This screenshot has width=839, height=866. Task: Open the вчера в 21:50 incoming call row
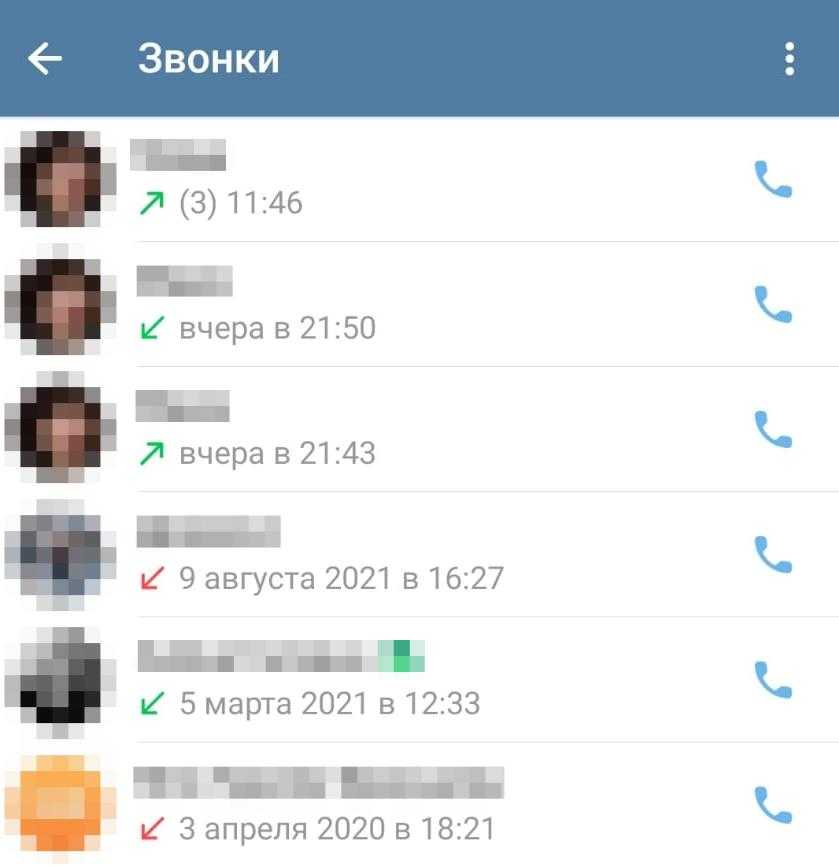coord(400,304)
